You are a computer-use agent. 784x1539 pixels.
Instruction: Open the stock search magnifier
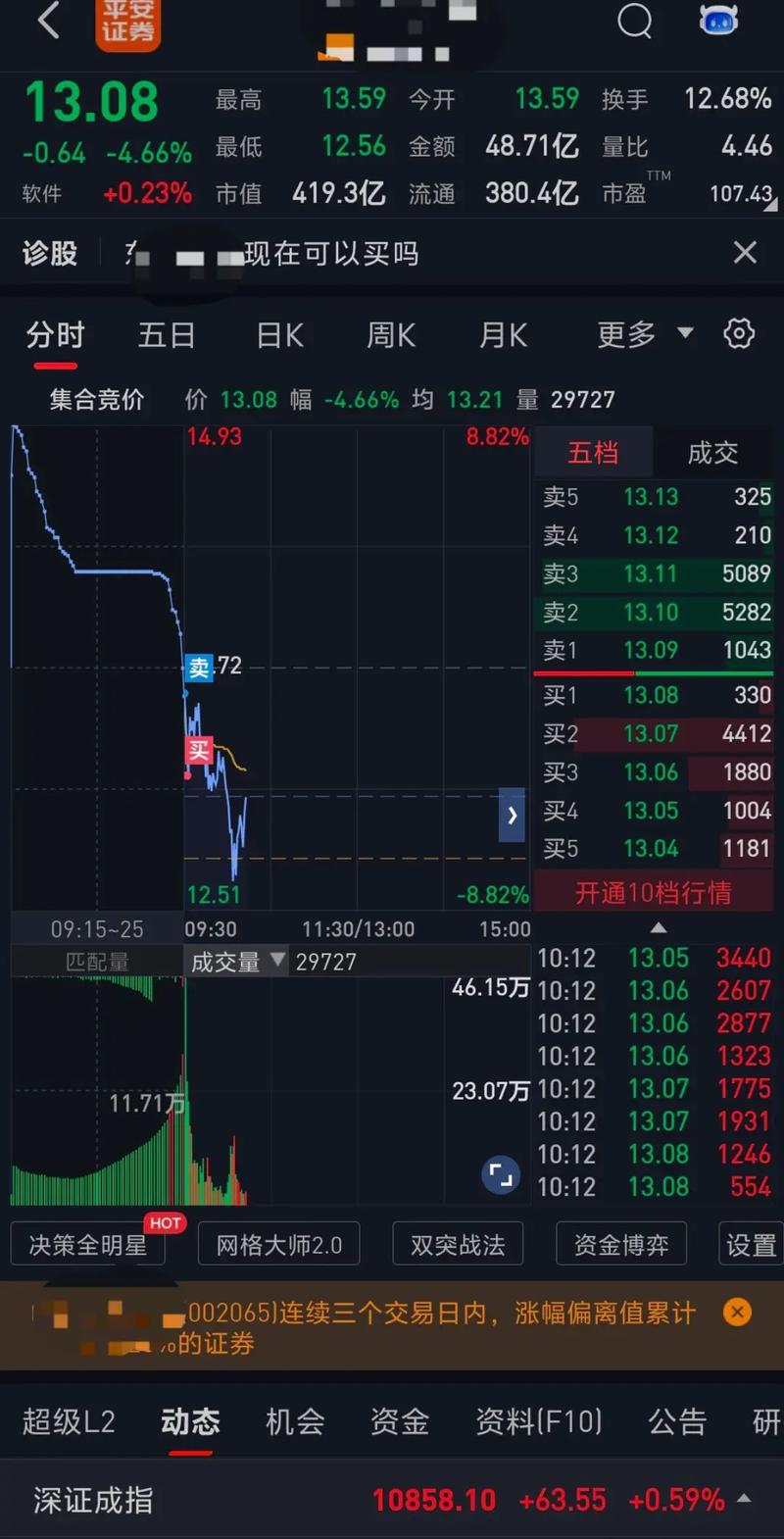point(634,22)
